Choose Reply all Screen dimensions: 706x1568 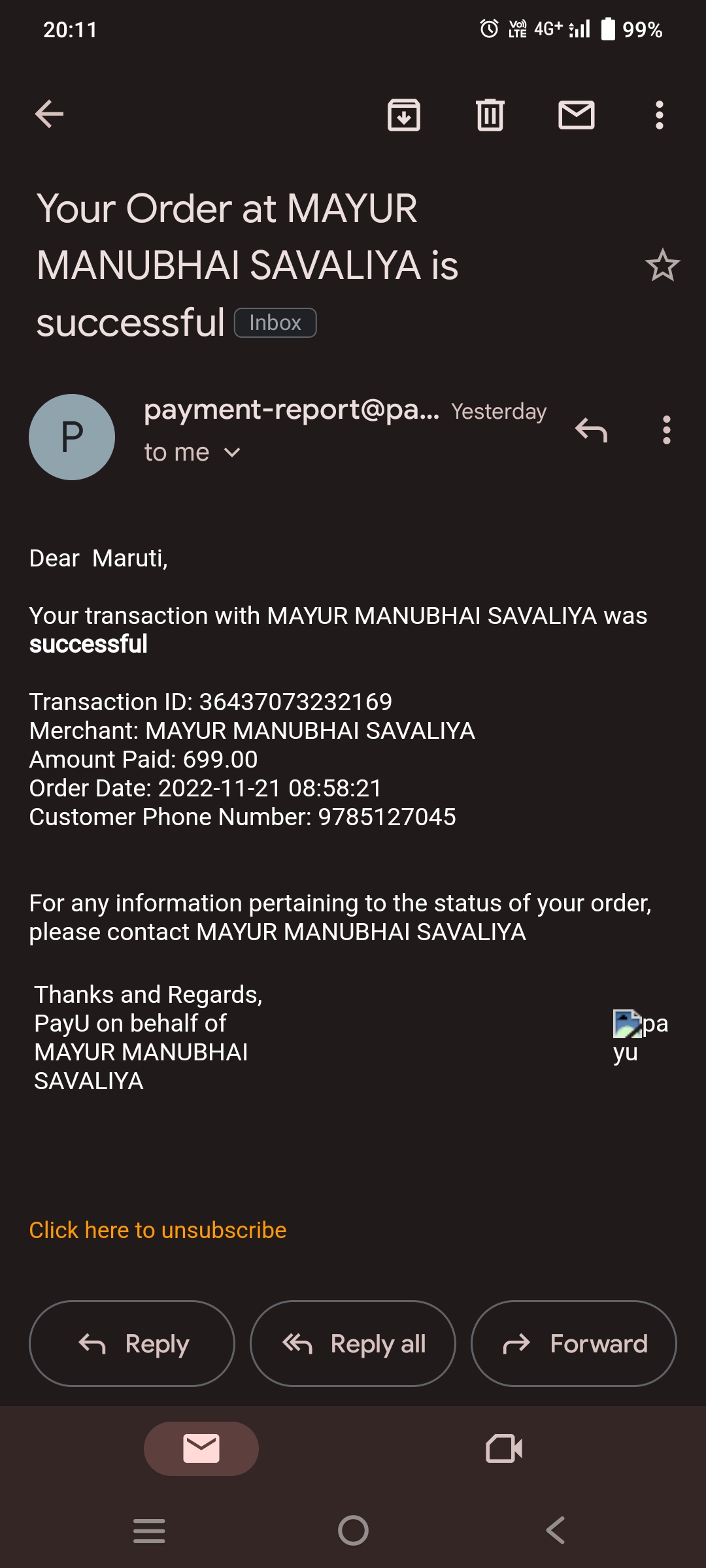click(x=353, y=1344)
